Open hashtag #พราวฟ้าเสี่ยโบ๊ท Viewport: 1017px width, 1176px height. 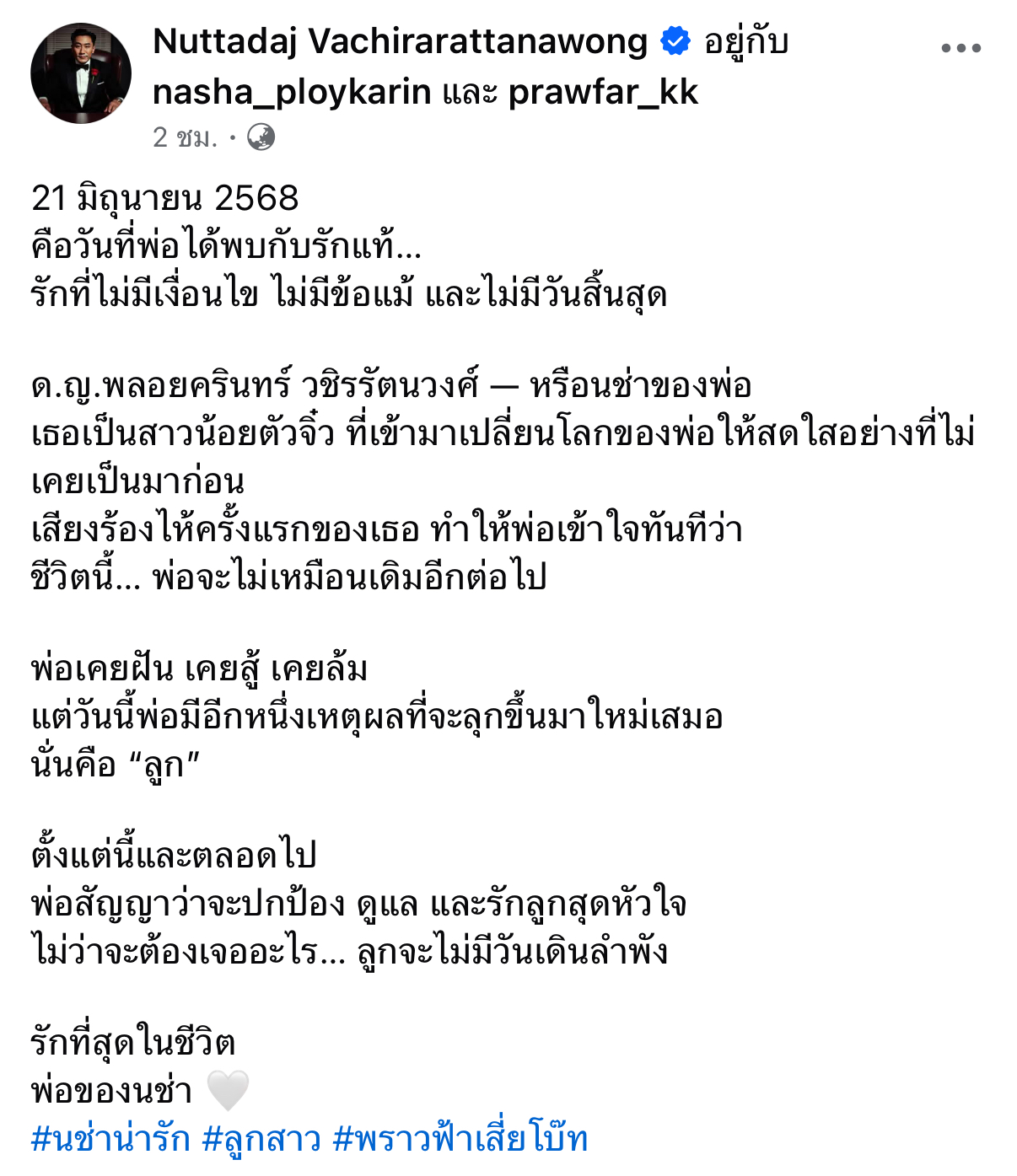[460, 1139]
